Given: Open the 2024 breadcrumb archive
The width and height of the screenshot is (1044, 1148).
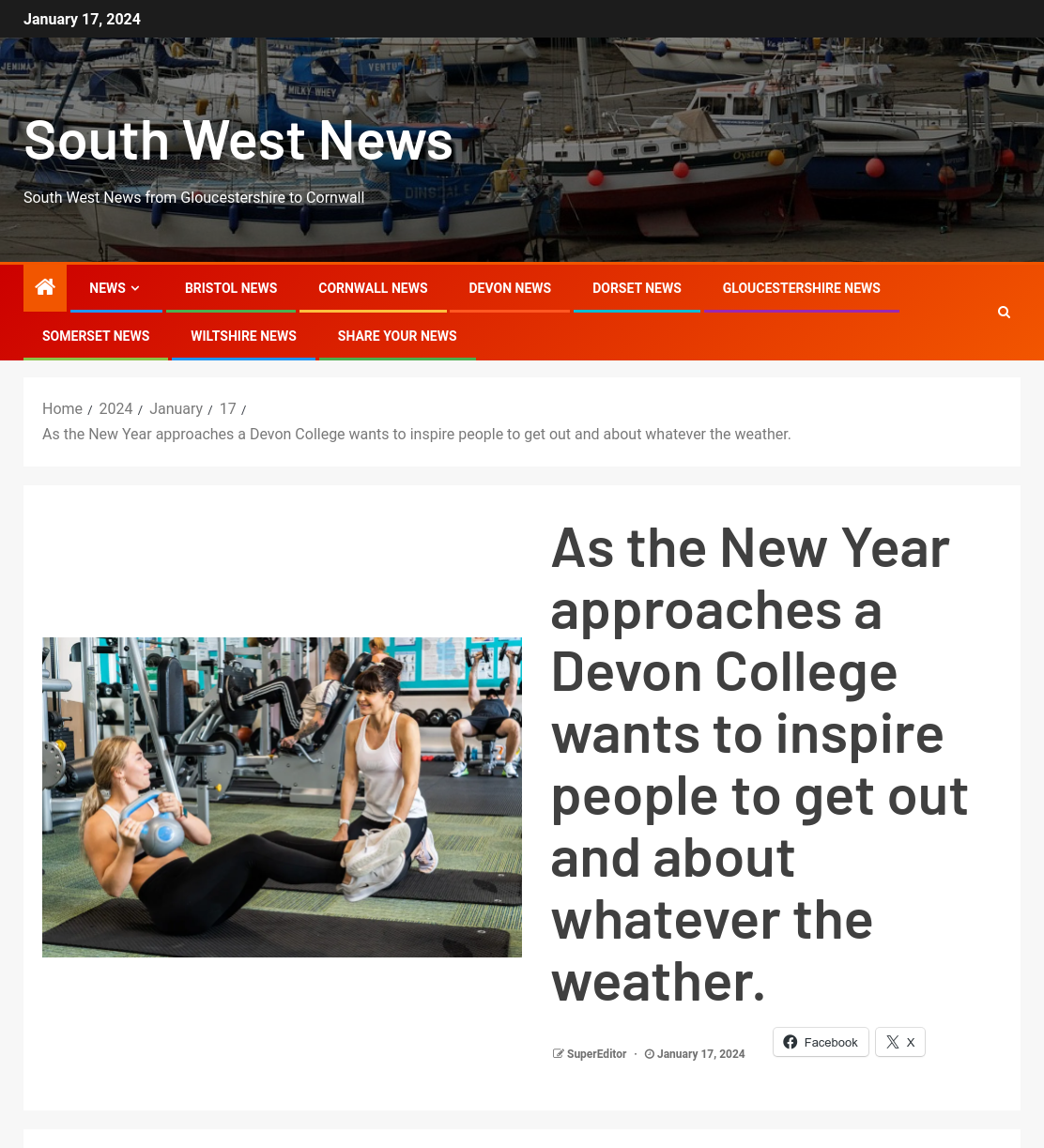Looking at the screenshot, I should [115, 408].
